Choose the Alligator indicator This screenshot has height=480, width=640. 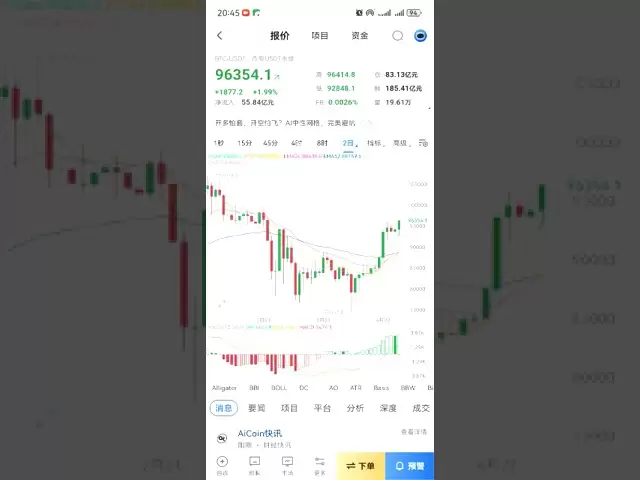tap(225, 387)
